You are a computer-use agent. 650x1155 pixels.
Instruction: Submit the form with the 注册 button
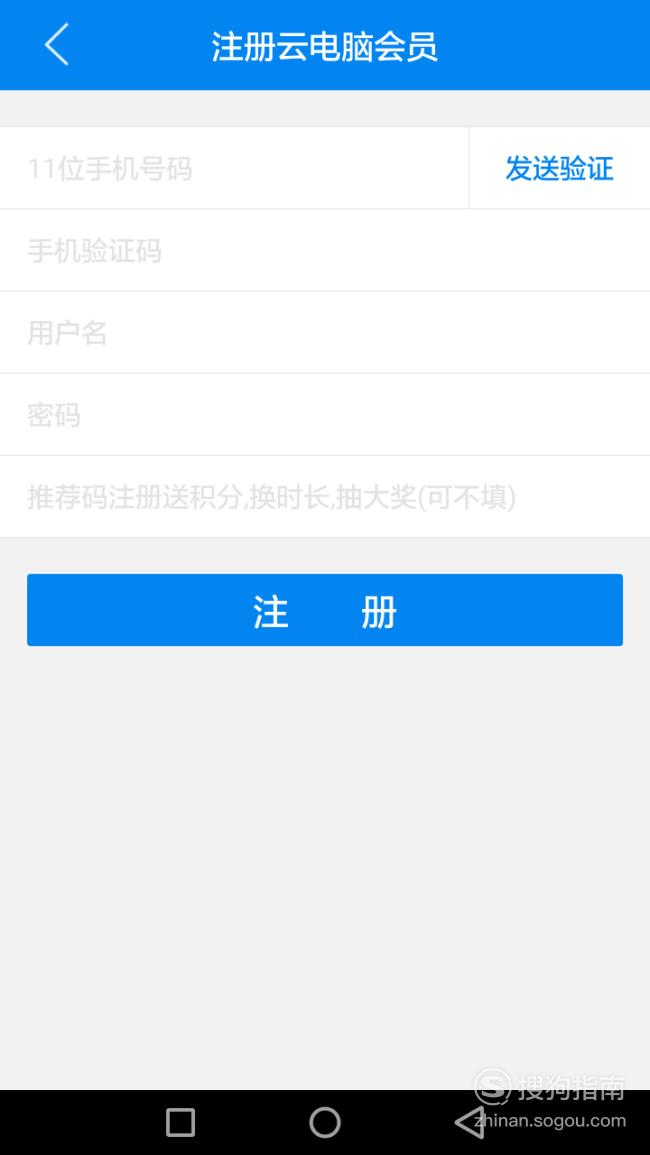click(x=325, y=610)
